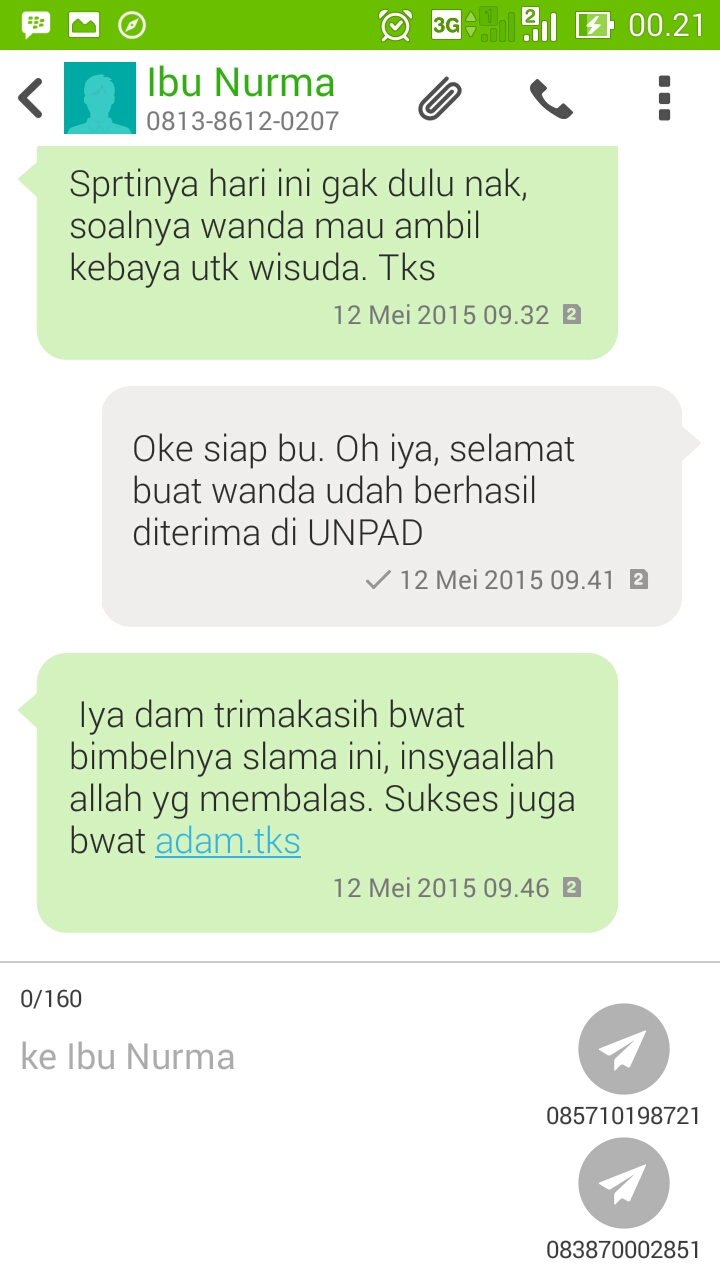Viewport: 720px width, 1280px height.
Task: Open the adam.tks link
Action: click(228, 841)
